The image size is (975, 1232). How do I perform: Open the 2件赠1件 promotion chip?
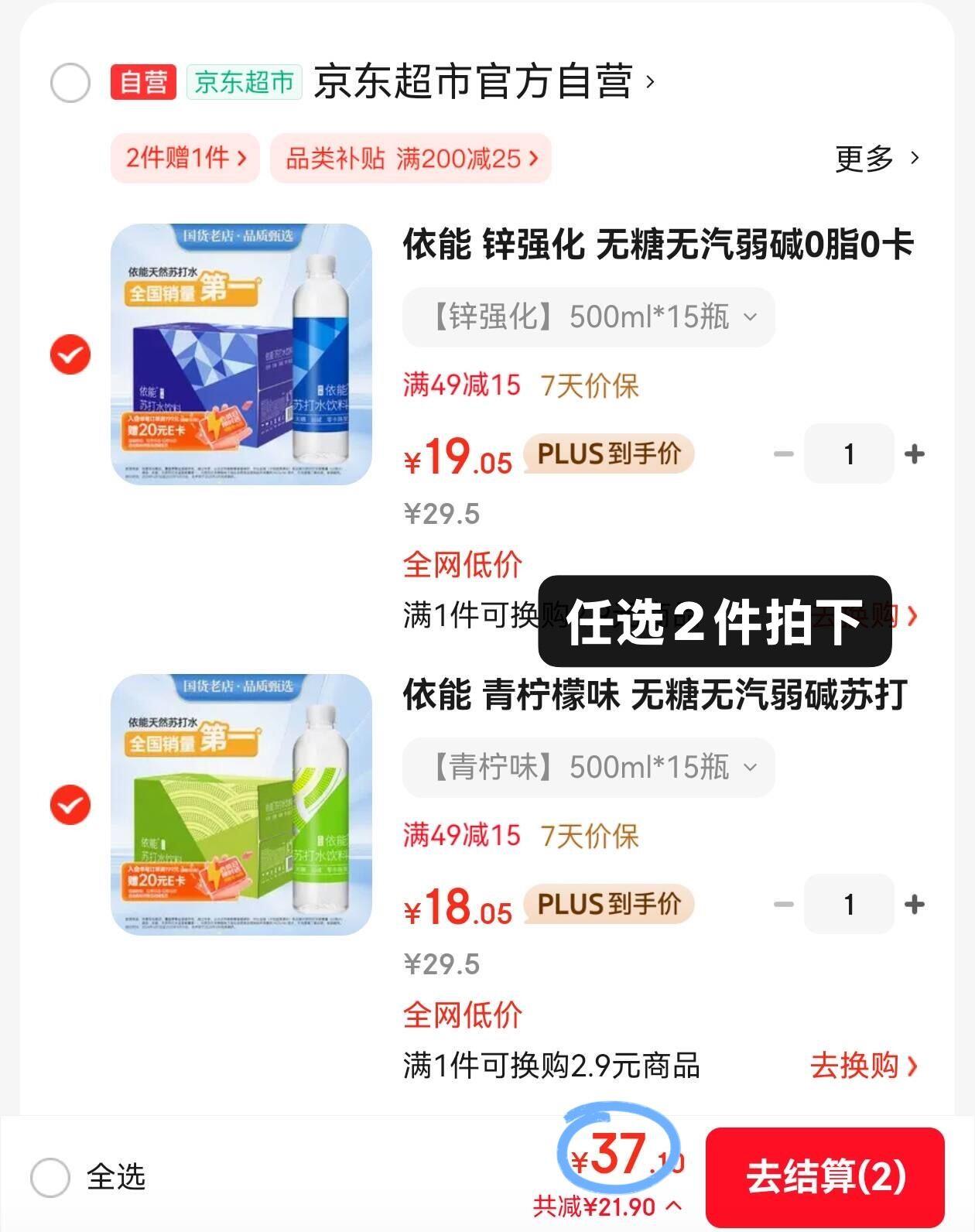click(185, 159)
